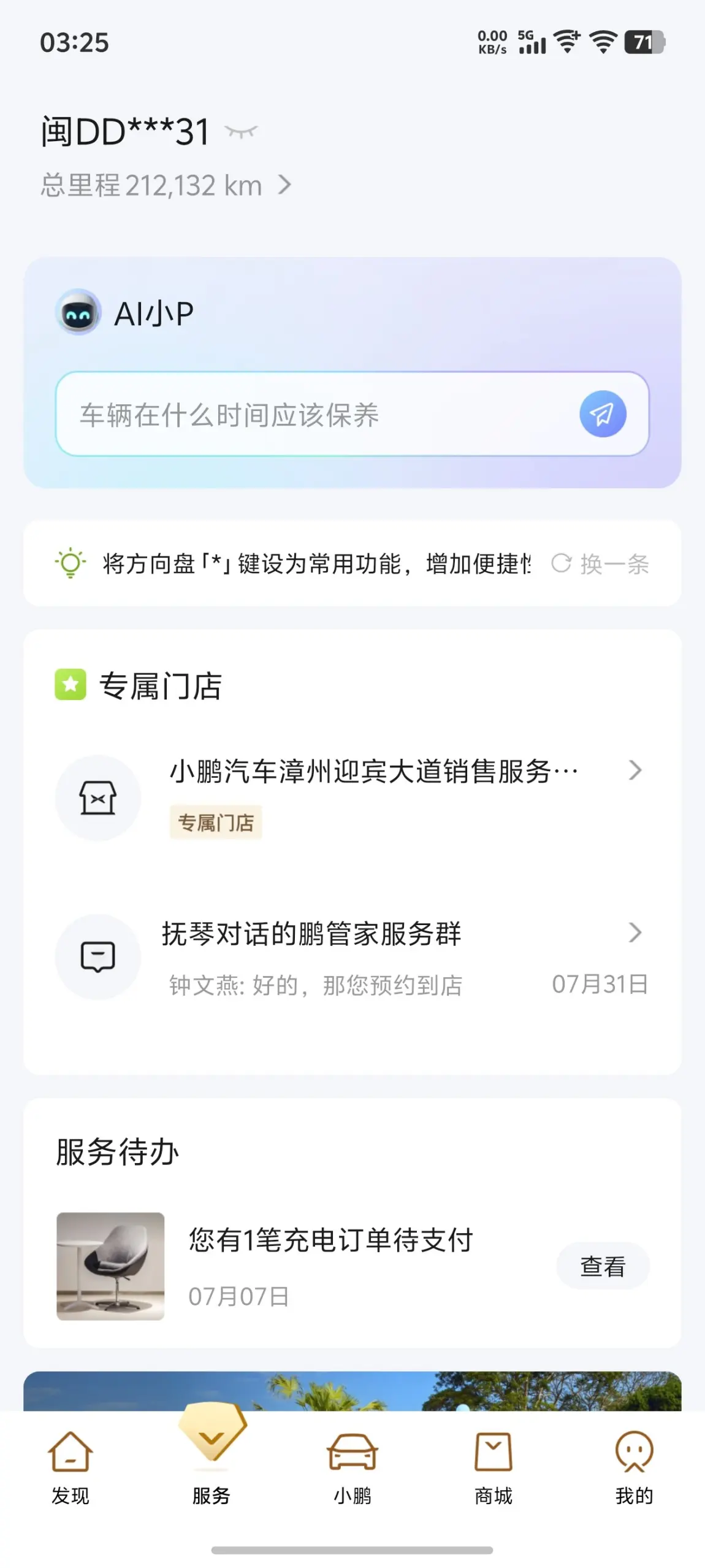
Task: Toggle license plate visibility eye icon
Action: [x=241, y=131]
